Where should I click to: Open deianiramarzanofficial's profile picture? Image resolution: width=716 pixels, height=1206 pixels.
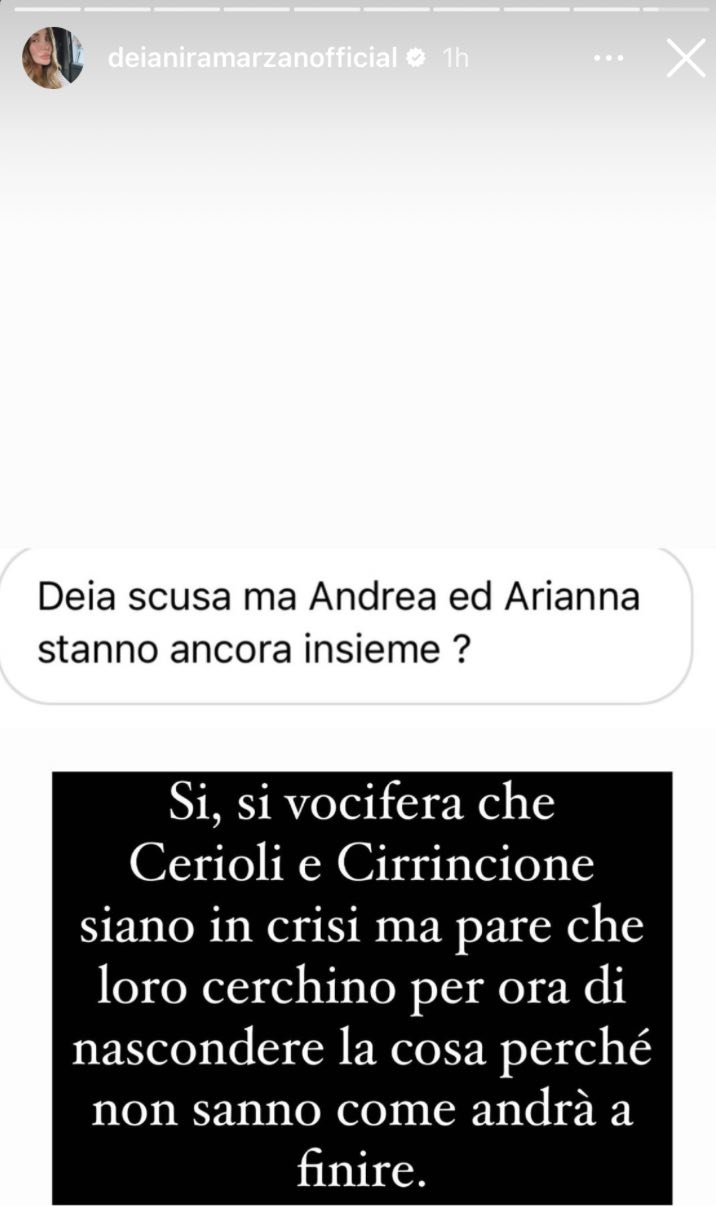52,58
